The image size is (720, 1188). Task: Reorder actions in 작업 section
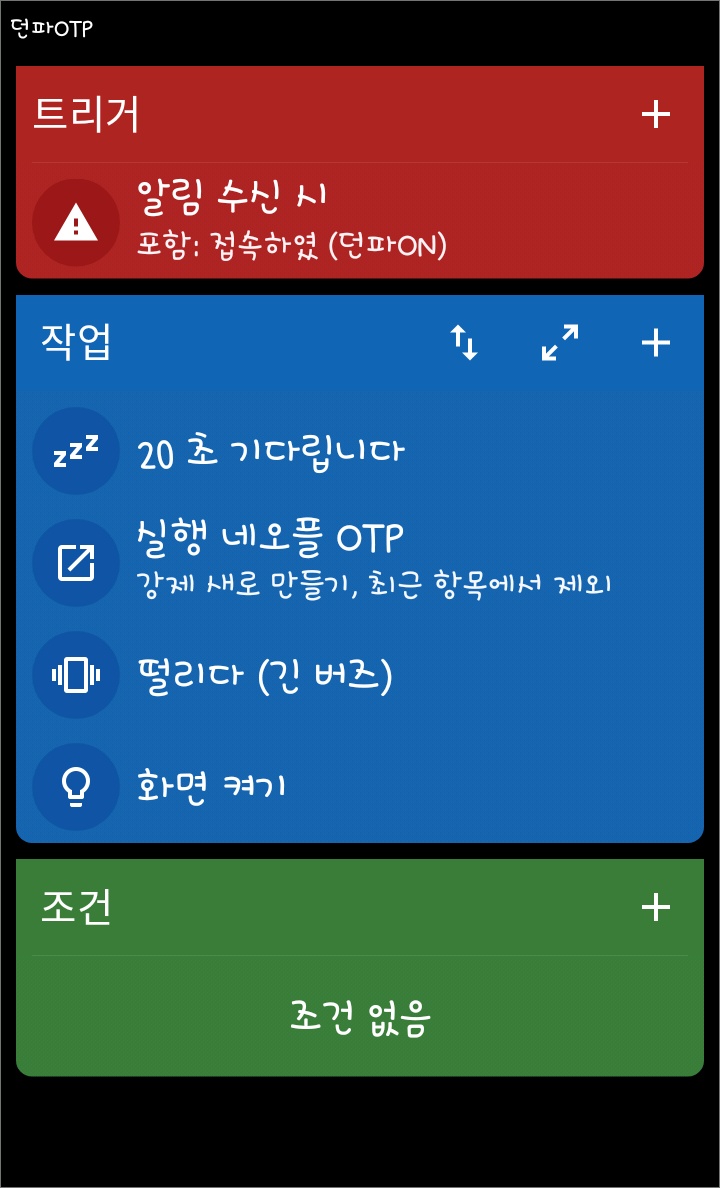pos(464,343)
